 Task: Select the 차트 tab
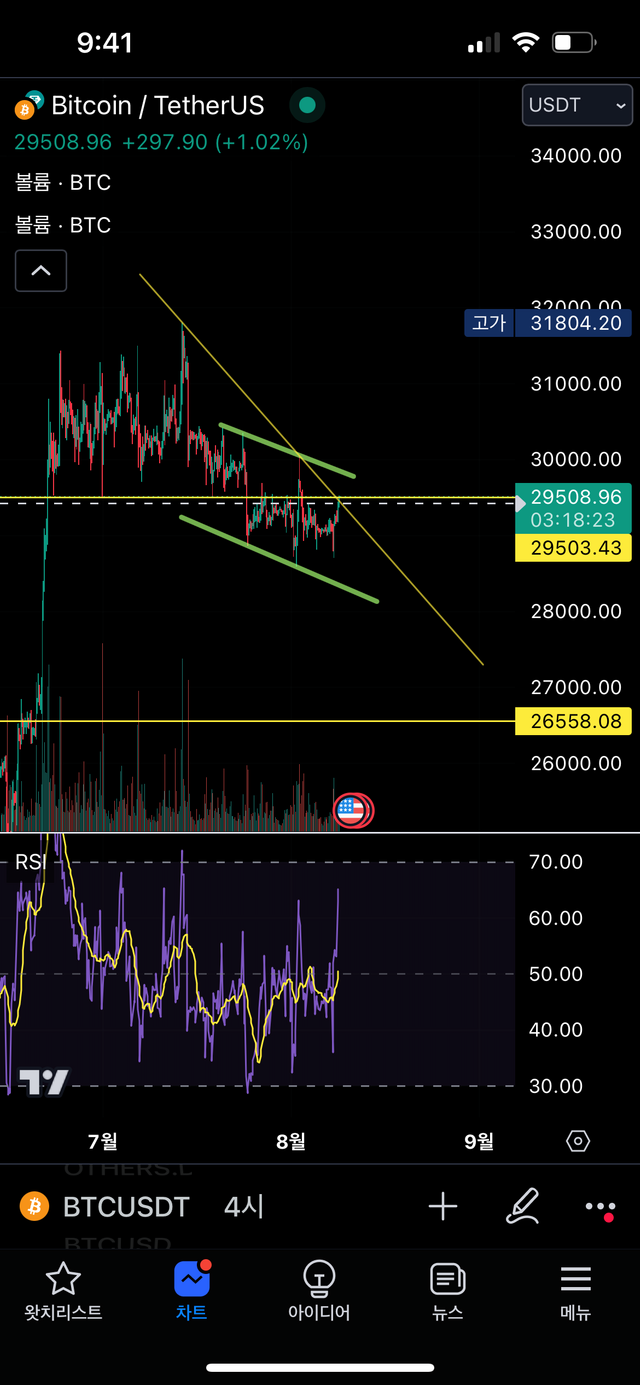[191, 1291]
